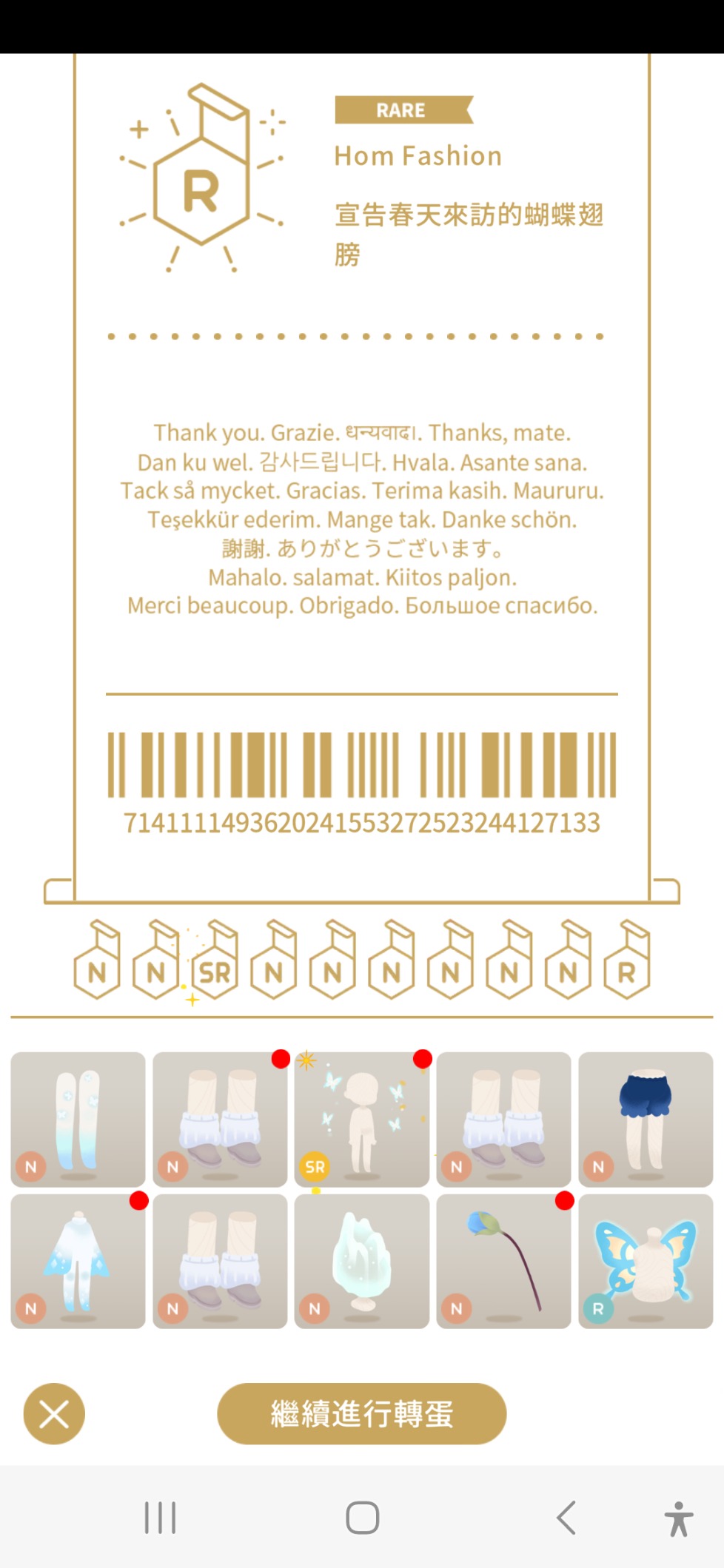Tap the R capsule in the row
The height and width of the screenshot is (1568, 724).
[626, 960]
